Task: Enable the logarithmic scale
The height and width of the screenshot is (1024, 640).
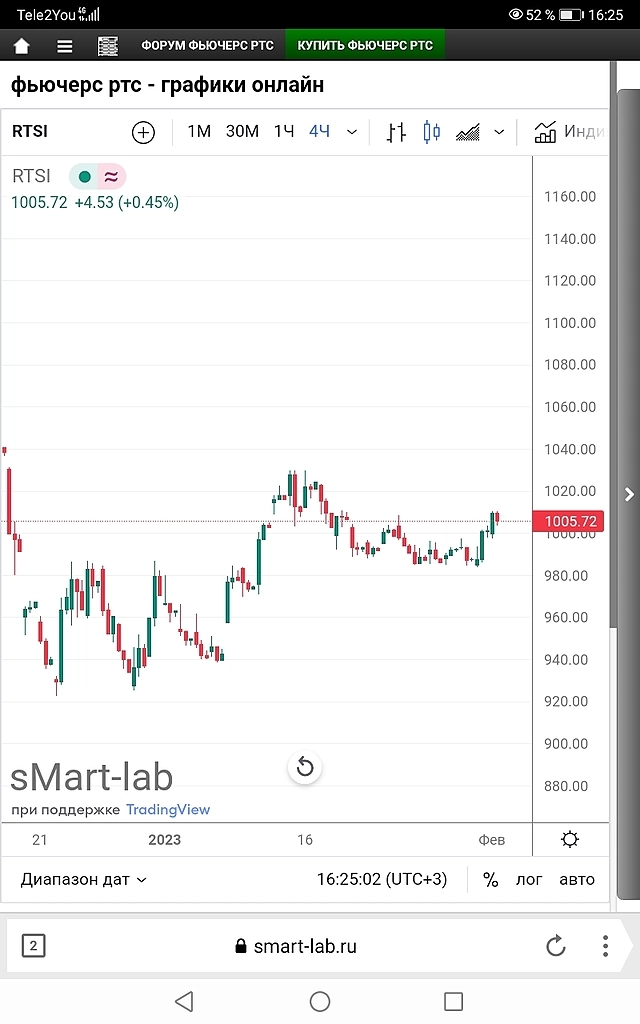Action: click(529, 880)
